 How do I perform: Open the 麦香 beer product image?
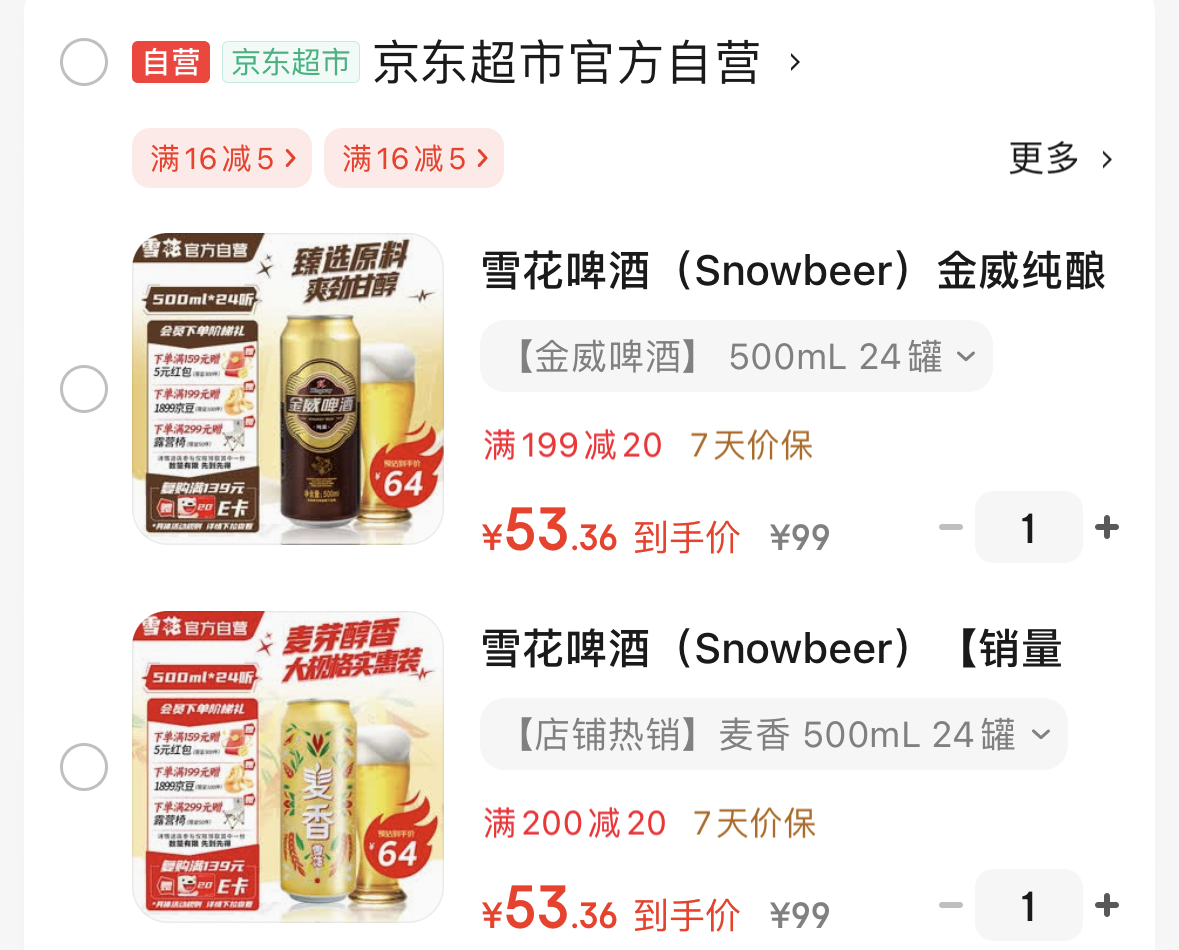[x=288, y=767]
